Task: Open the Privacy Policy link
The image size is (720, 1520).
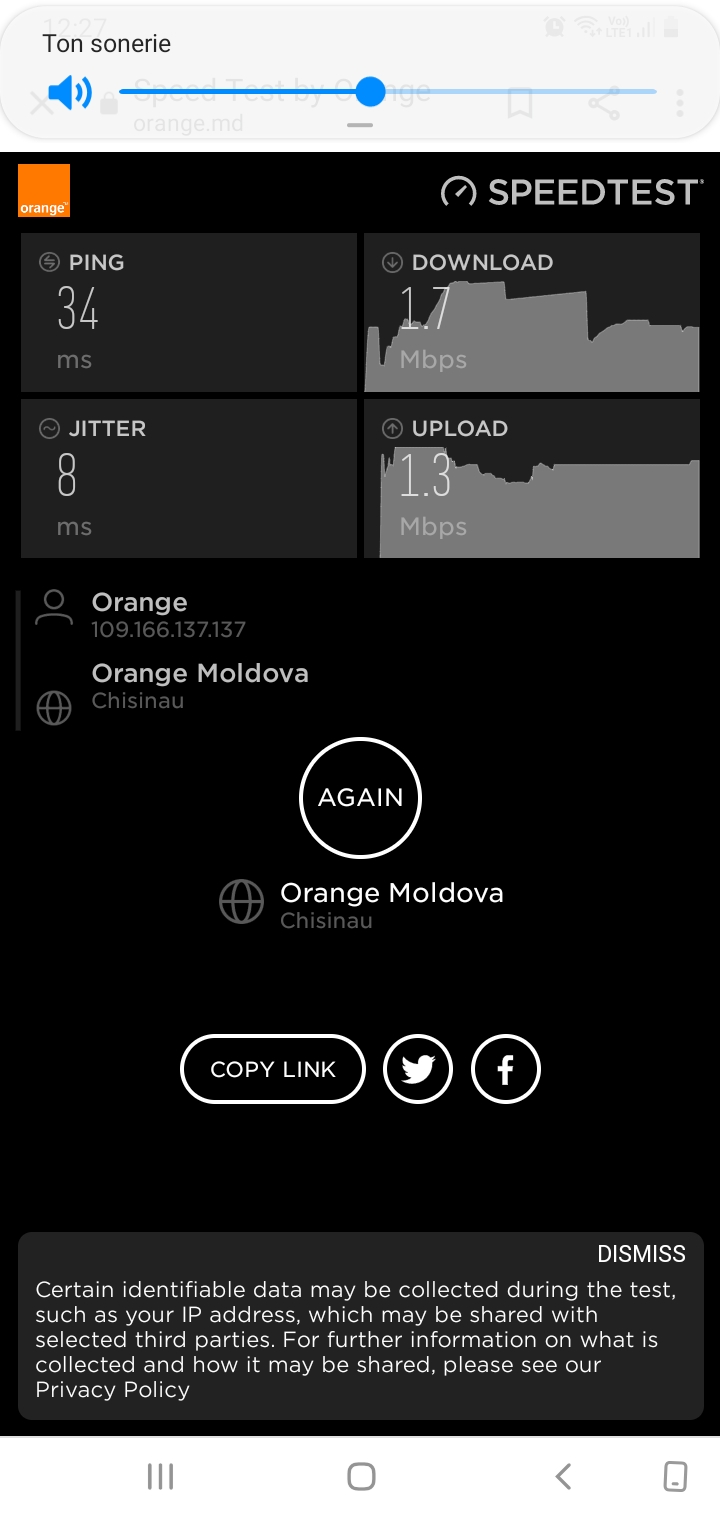Action: (x=112, y=1390)
